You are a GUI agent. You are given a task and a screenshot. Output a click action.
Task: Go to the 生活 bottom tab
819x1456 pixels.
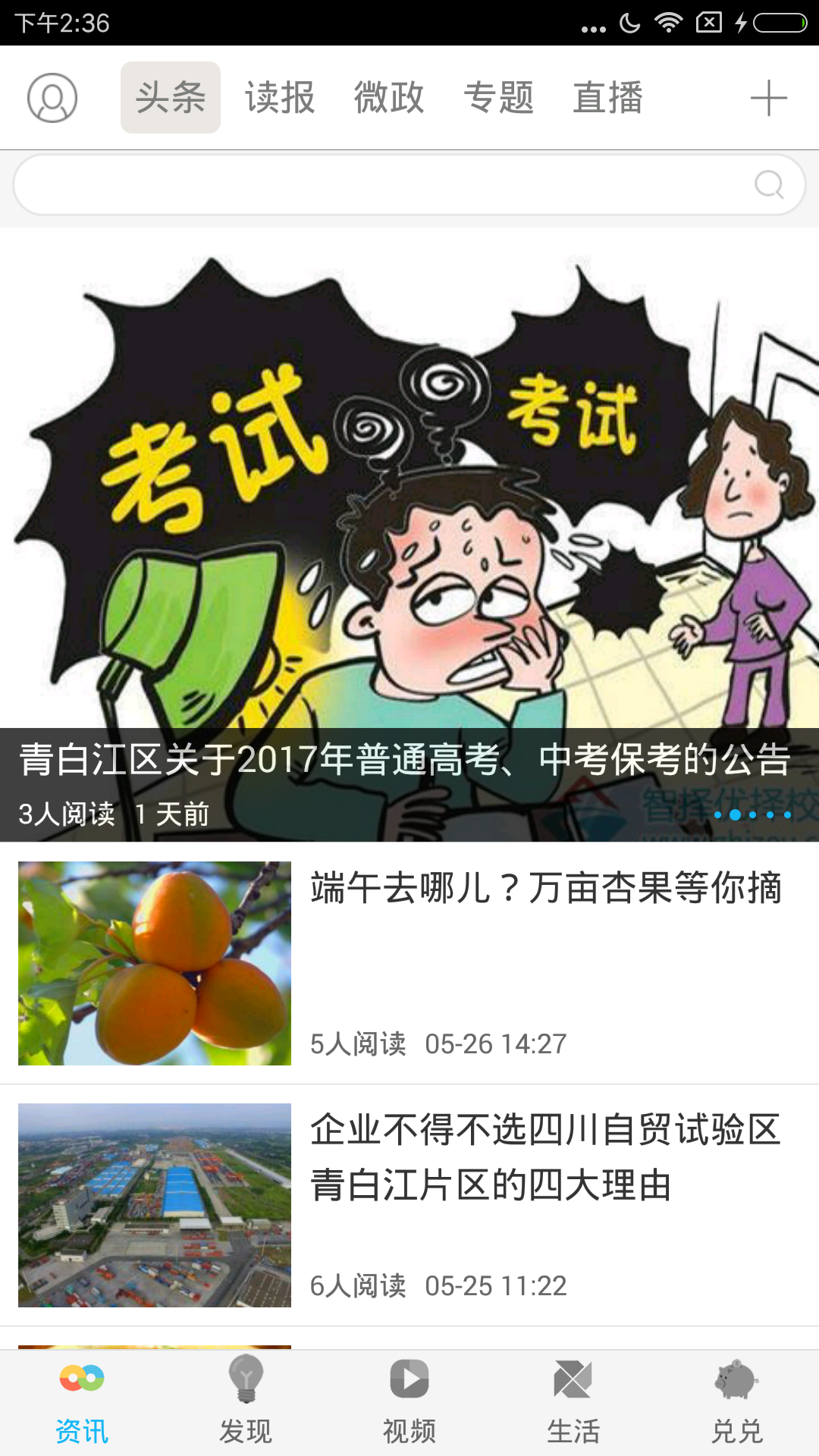tap(573, 1401)
